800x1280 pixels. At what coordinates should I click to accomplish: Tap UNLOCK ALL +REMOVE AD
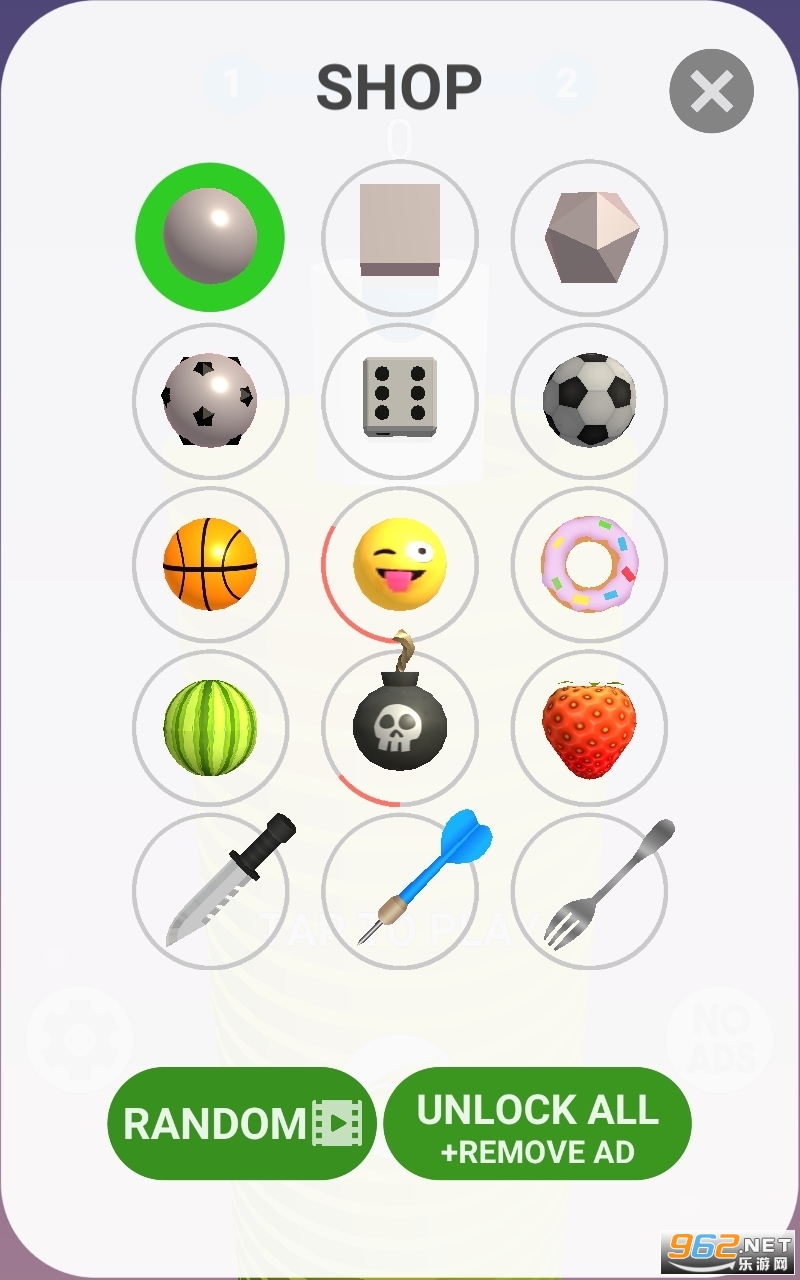537,1124
